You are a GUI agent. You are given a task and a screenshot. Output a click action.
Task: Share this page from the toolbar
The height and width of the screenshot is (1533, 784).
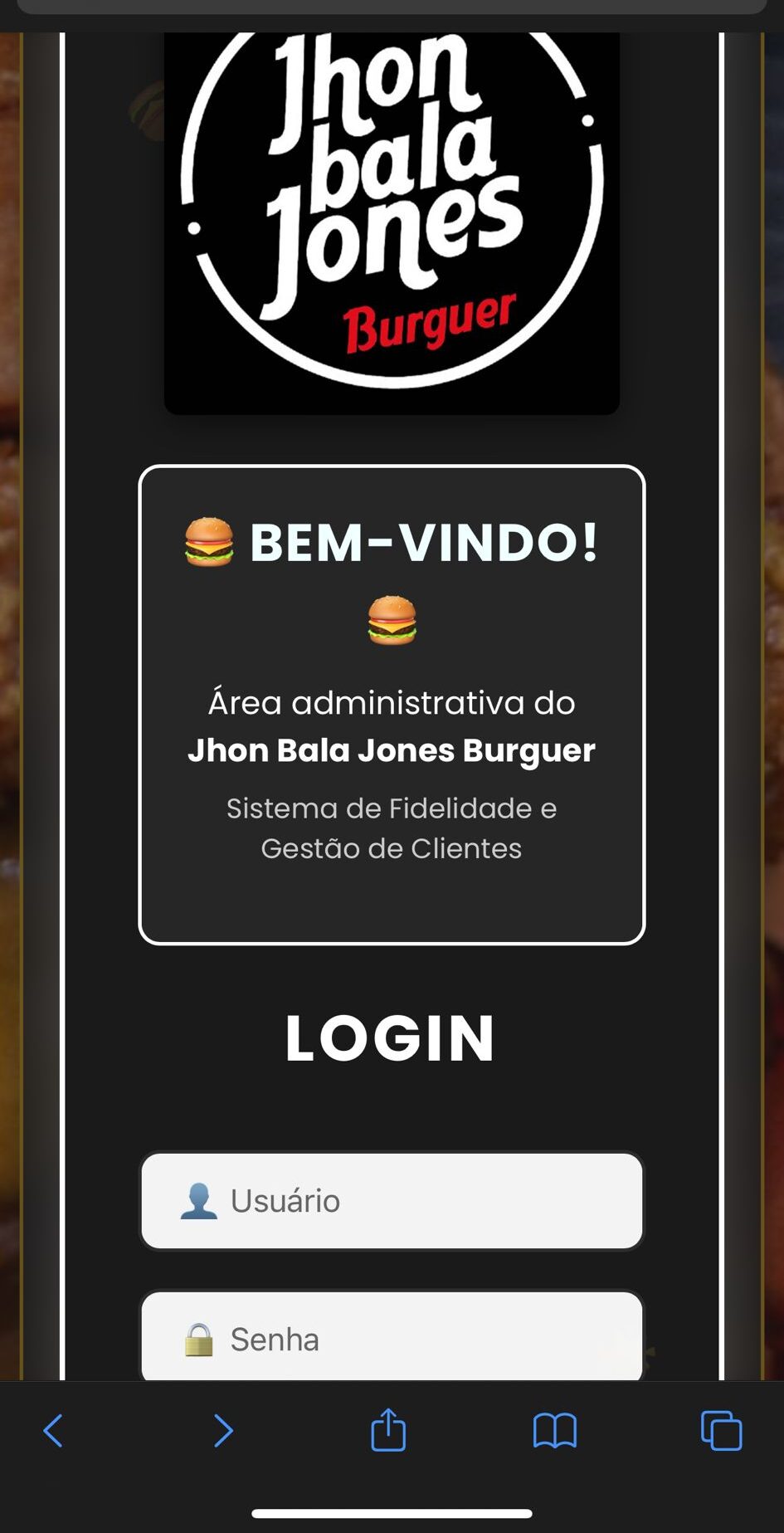pyautogui.click(x=388, y=1429)
